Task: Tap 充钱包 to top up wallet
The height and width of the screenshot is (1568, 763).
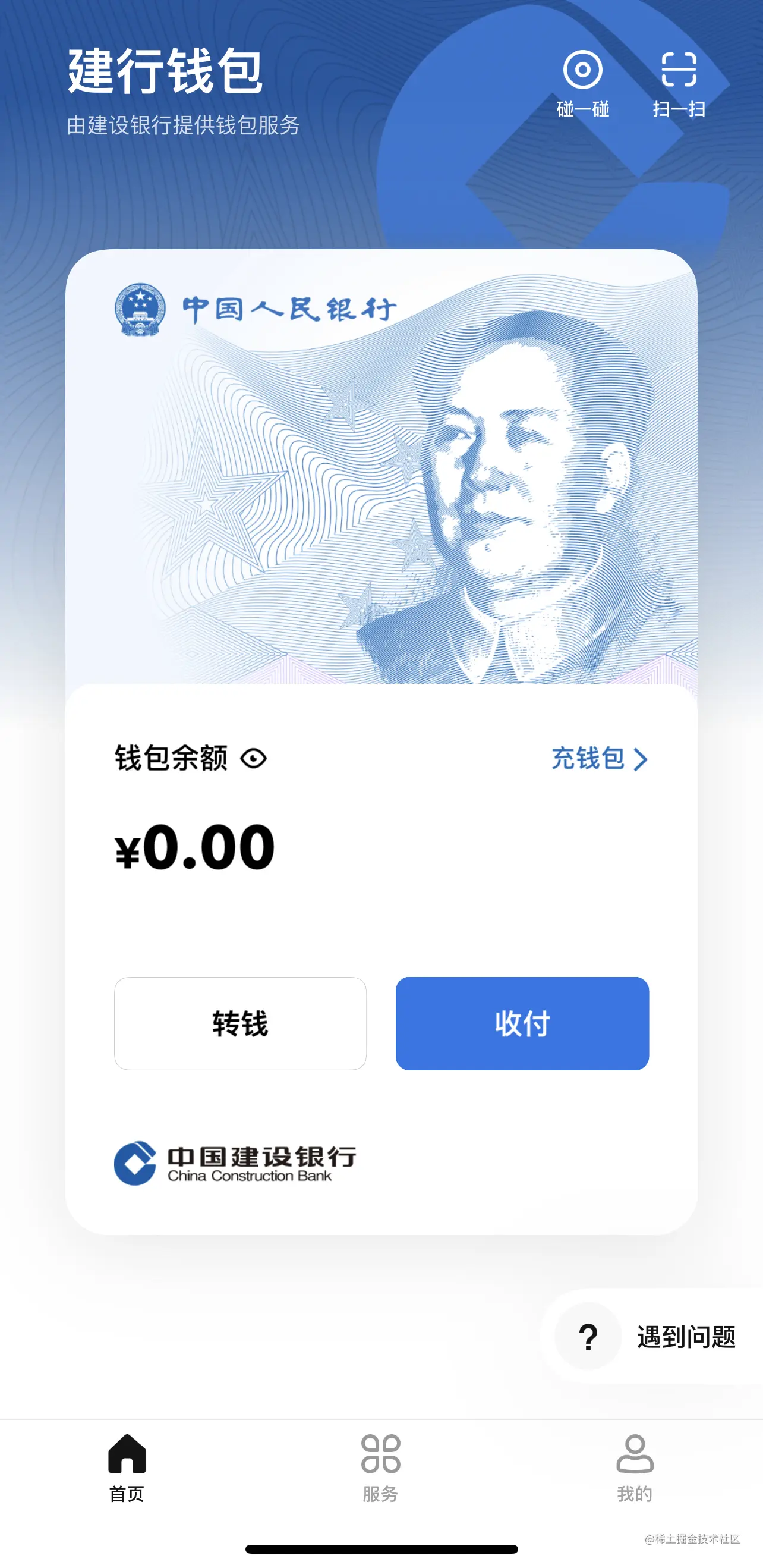Action: pyautogui.click(x=599, y=759)
